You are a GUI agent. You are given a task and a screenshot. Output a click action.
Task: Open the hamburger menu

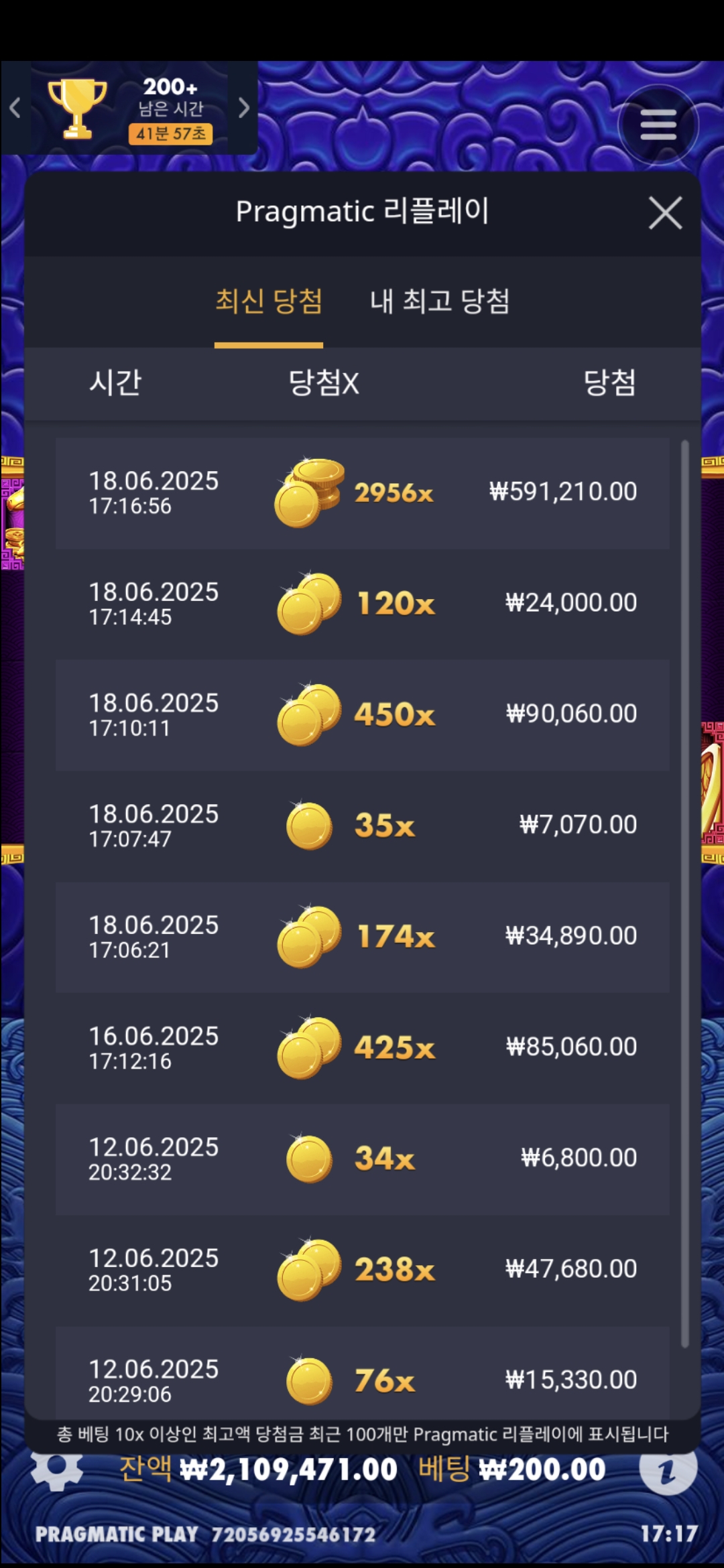click(658, 125)
